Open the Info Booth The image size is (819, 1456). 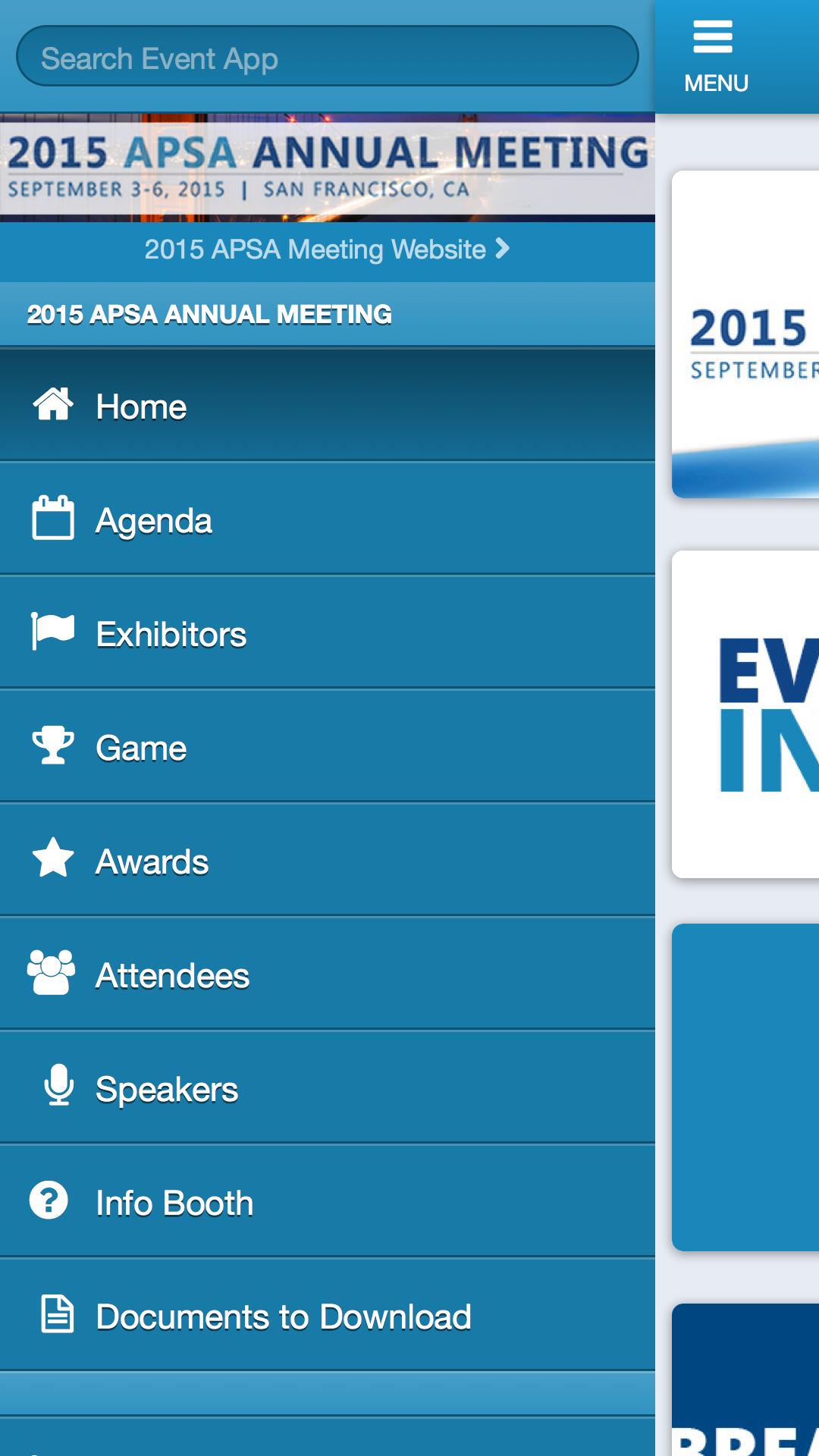[x=326, y=1202]
